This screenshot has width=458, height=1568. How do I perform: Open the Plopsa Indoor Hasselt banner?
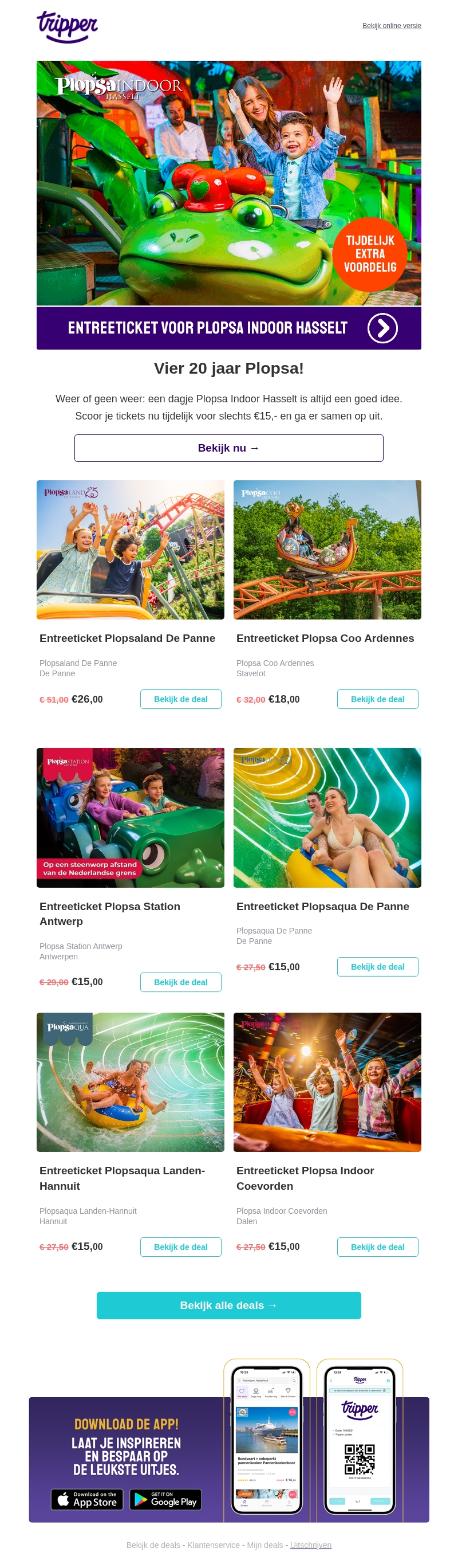click(228, 205)
